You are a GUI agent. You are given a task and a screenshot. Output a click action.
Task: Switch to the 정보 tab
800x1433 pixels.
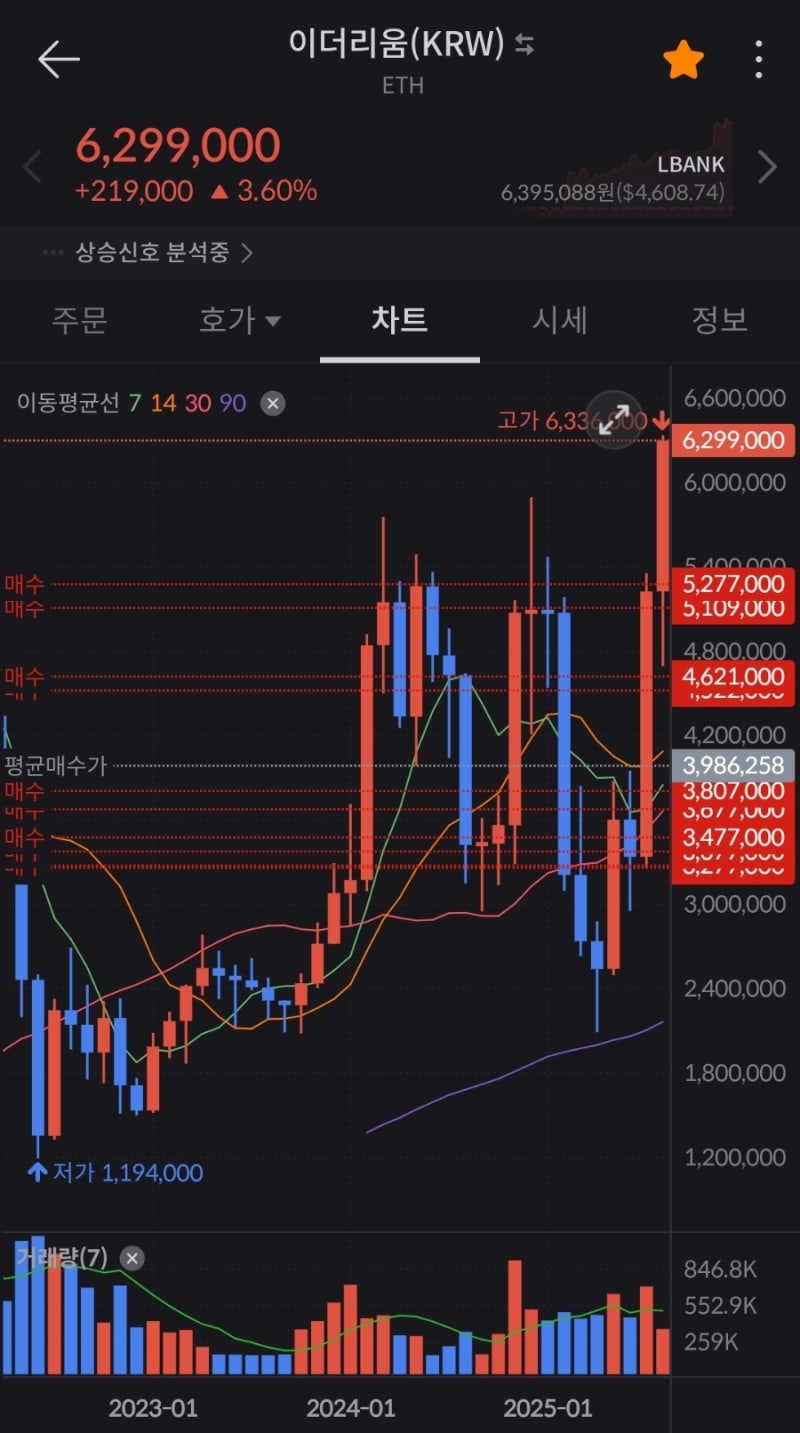718,320
